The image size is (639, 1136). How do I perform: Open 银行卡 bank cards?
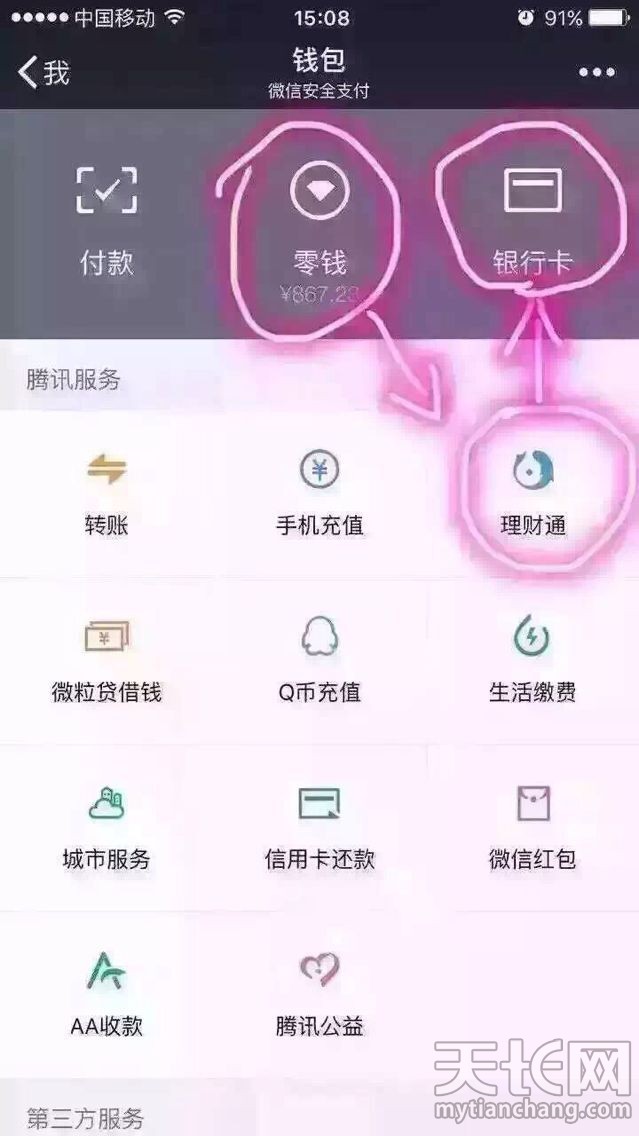[x=532, y=220]
